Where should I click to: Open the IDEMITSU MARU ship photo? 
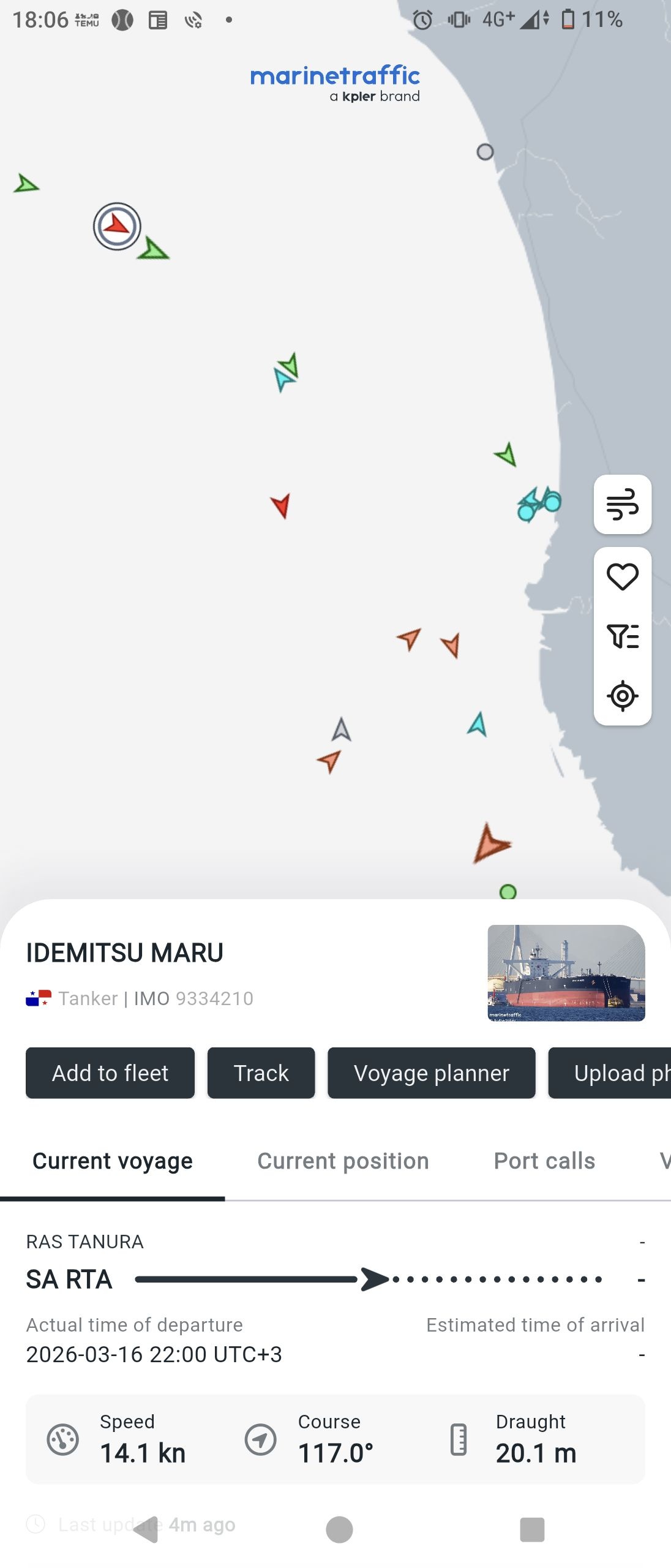pos(566,973)
